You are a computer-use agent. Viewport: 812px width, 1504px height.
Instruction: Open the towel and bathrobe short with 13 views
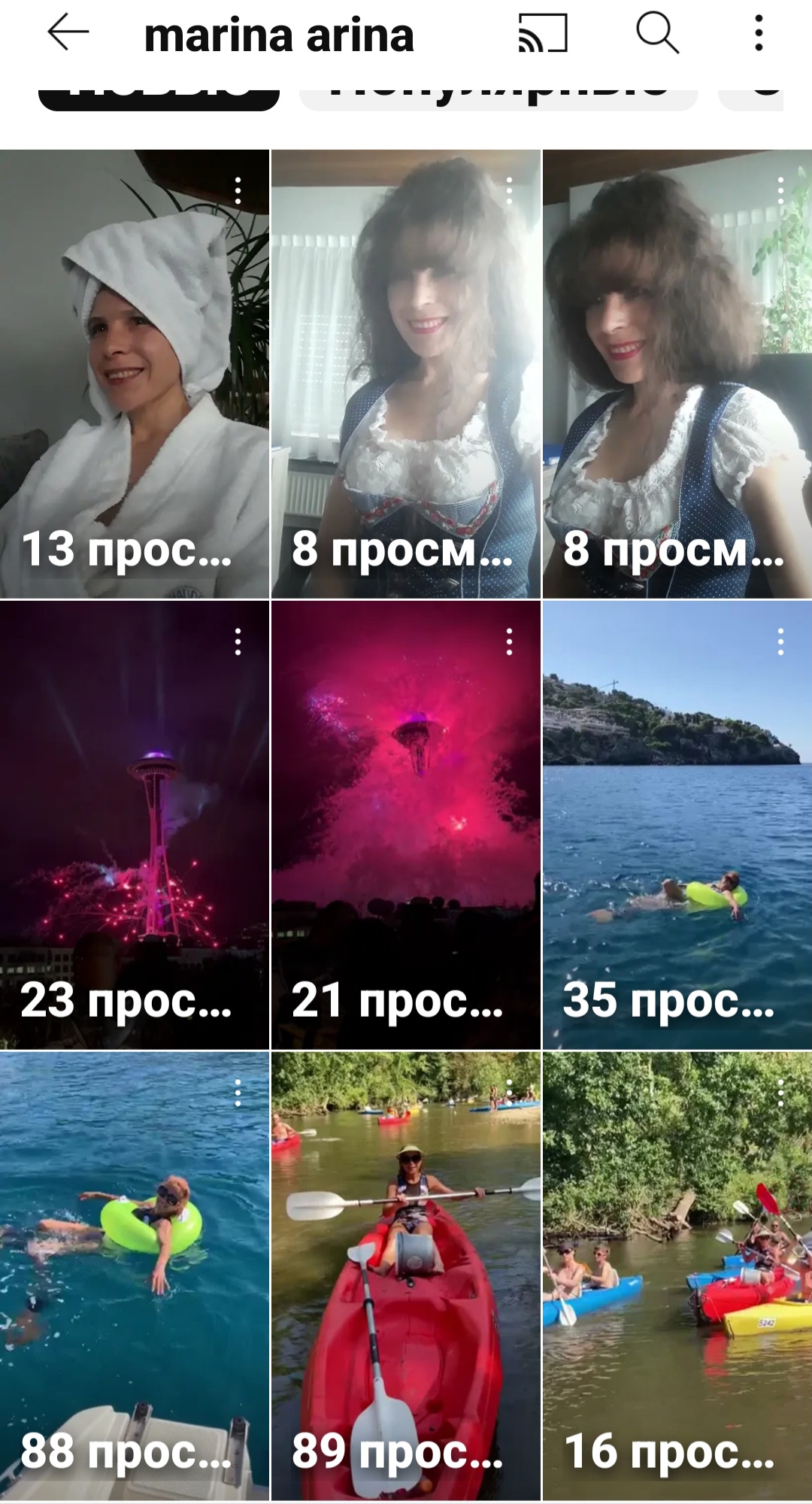135,374
